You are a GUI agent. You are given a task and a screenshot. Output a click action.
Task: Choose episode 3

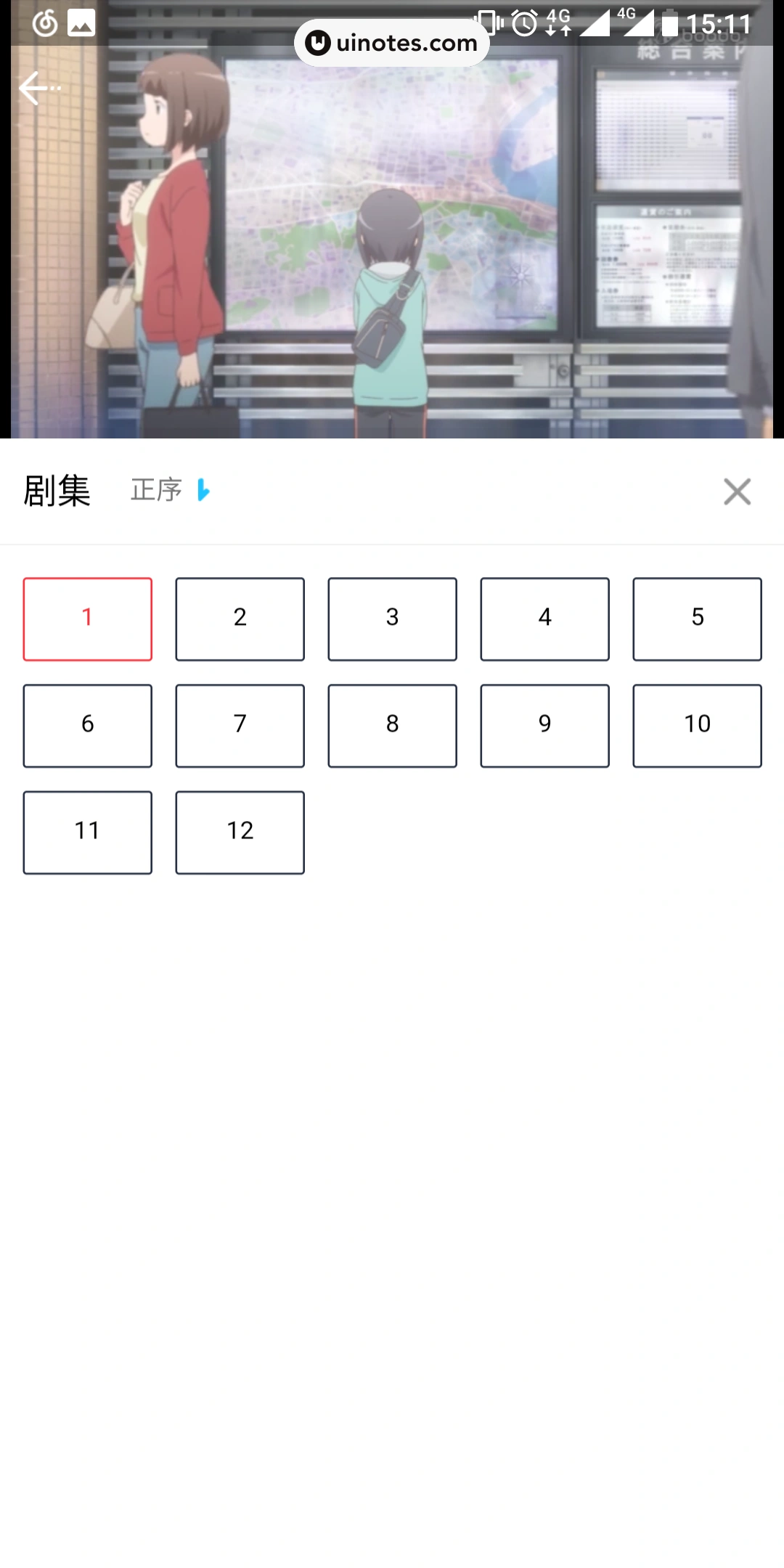click(393, 619)
